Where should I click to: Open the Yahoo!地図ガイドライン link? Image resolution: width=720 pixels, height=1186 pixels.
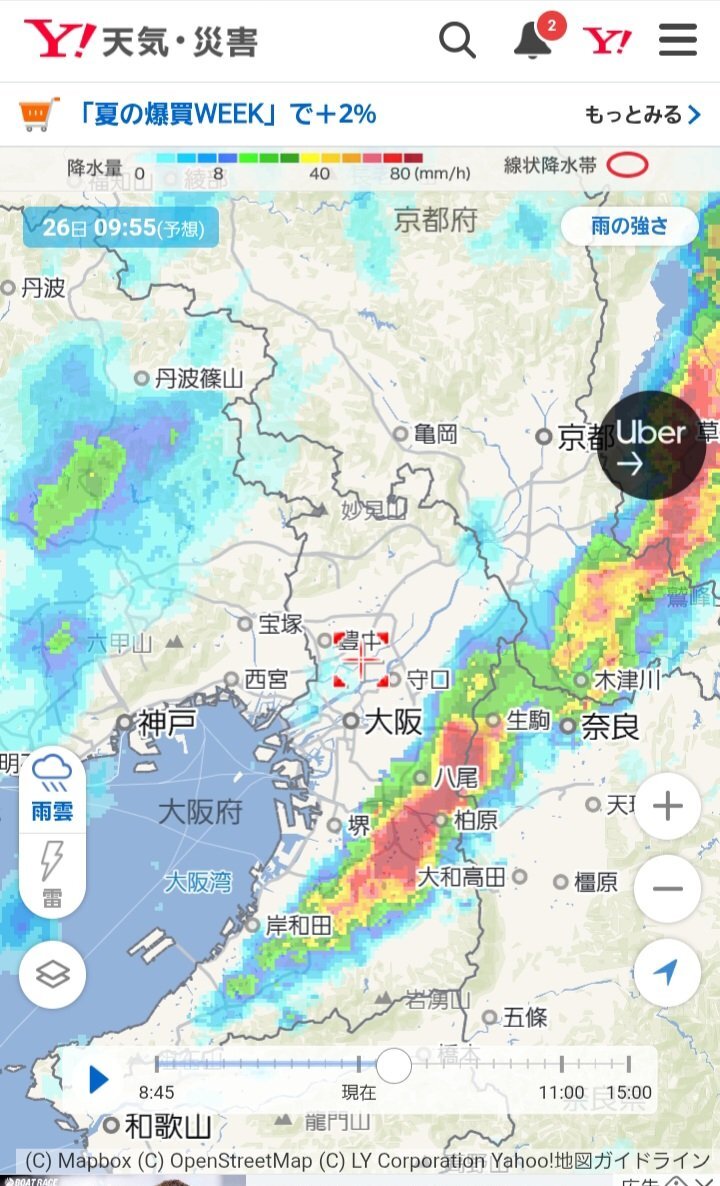[x=601, y=1160]
